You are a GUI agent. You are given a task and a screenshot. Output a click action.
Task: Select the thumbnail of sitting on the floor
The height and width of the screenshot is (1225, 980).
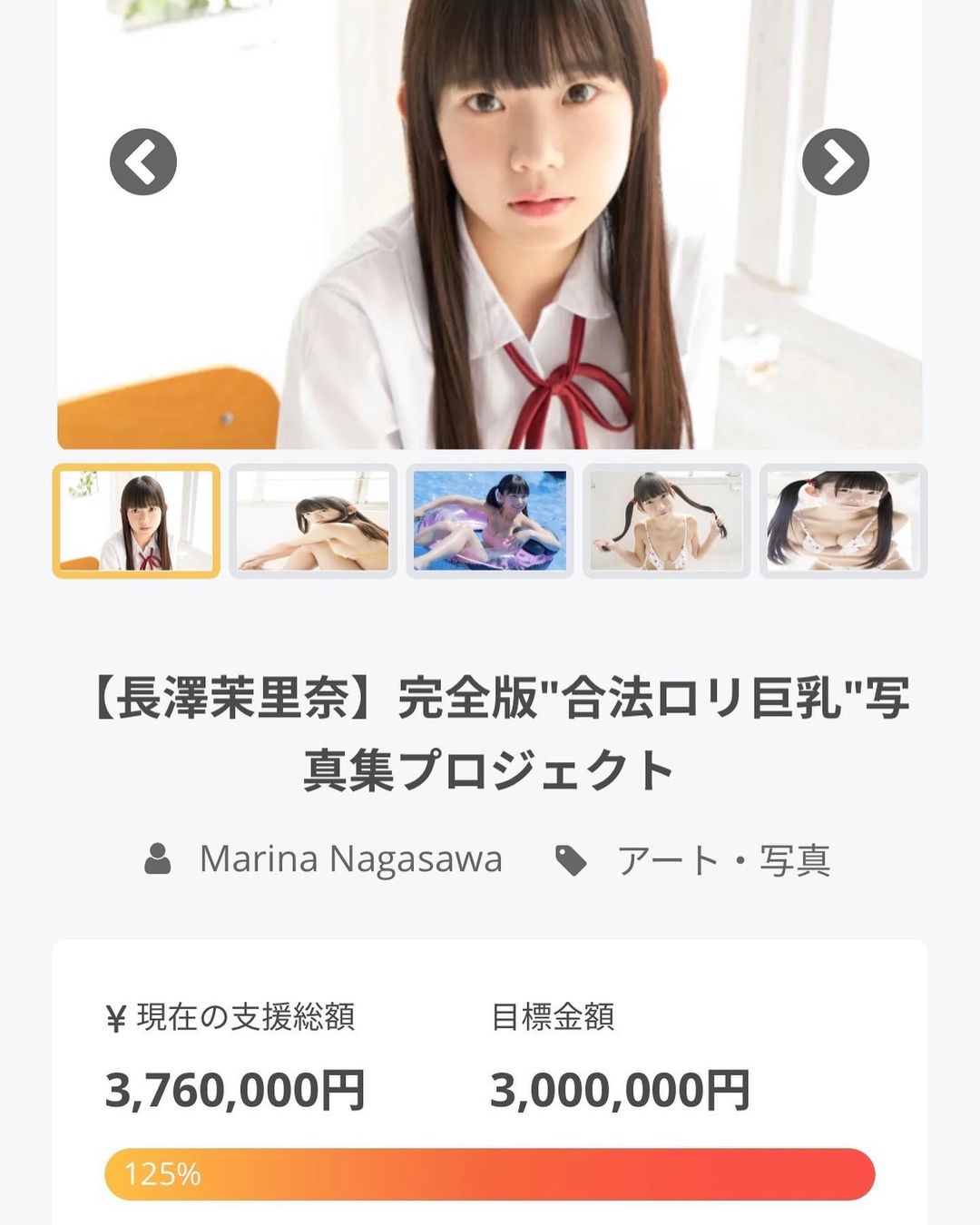(x=313, y=521)
